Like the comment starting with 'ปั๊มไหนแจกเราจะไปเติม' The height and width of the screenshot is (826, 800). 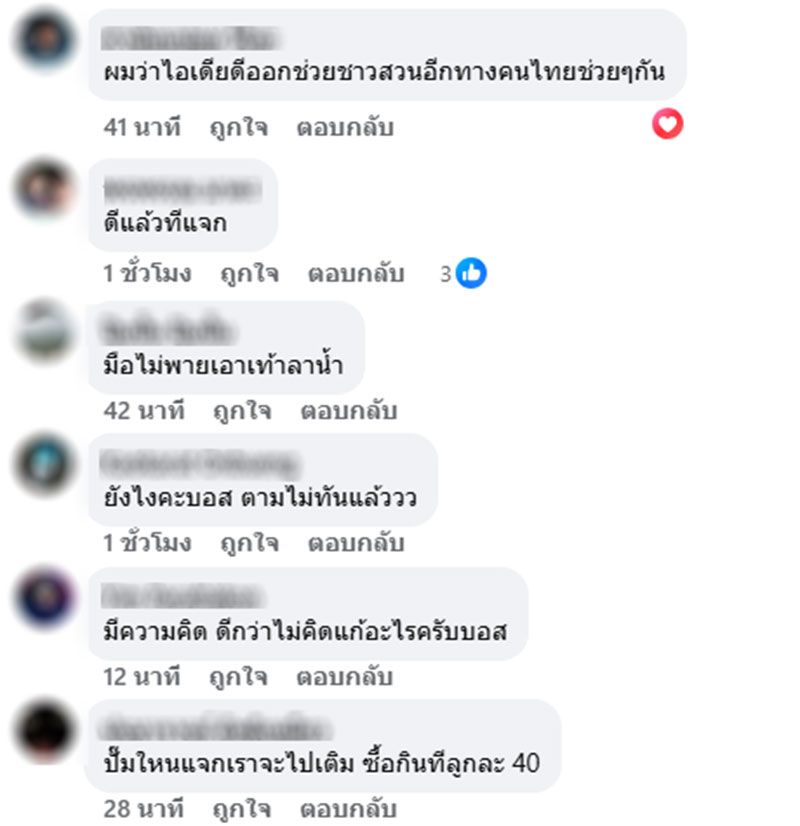click(x=238, y=808)
